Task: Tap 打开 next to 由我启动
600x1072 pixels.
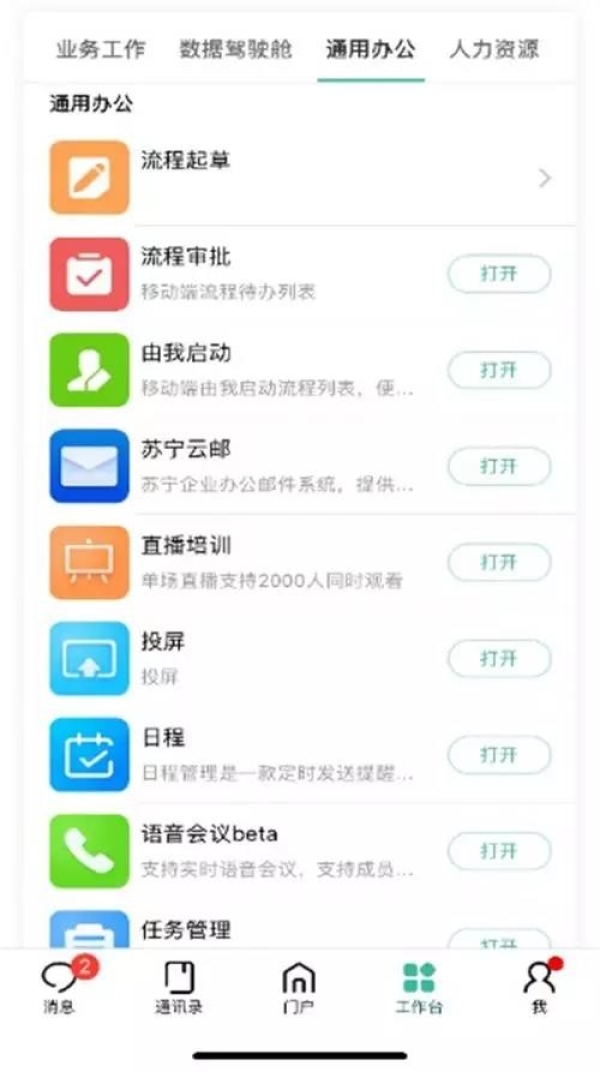Action: click(499, 370)
